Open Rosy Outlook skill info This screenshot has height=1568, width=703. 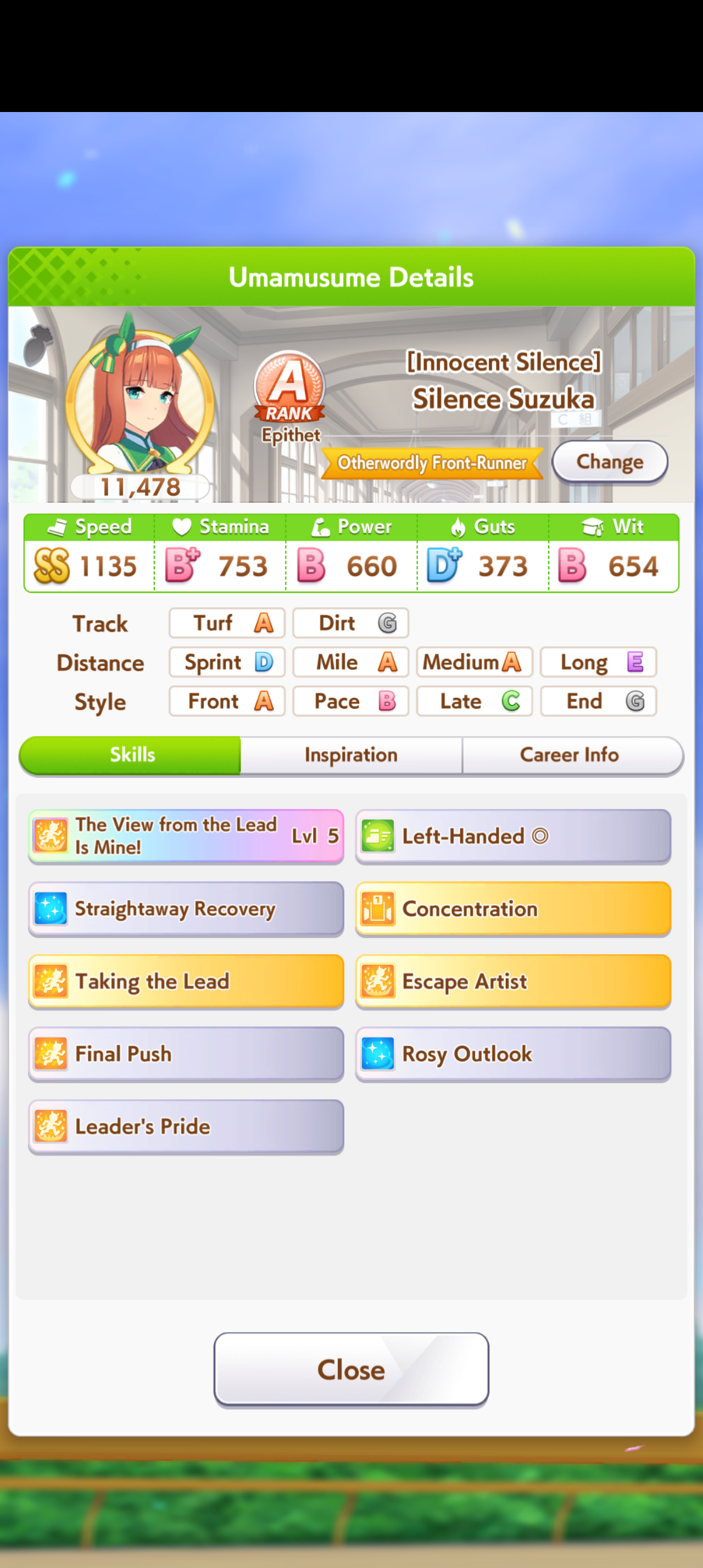[x=513, y=1054]
